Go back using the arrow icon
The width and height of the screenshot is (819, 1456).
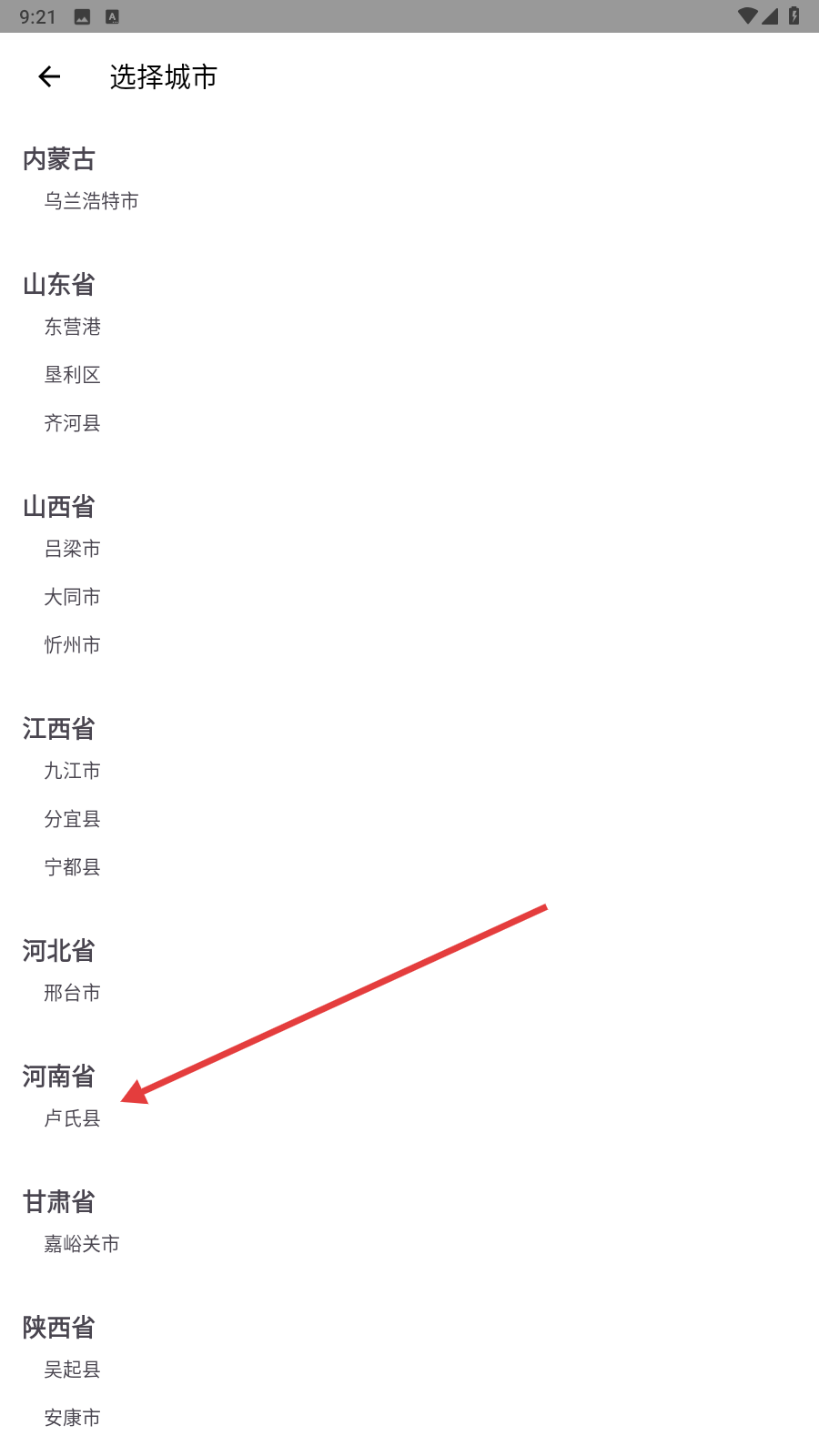pyautogui.click(x=49, y=76)
